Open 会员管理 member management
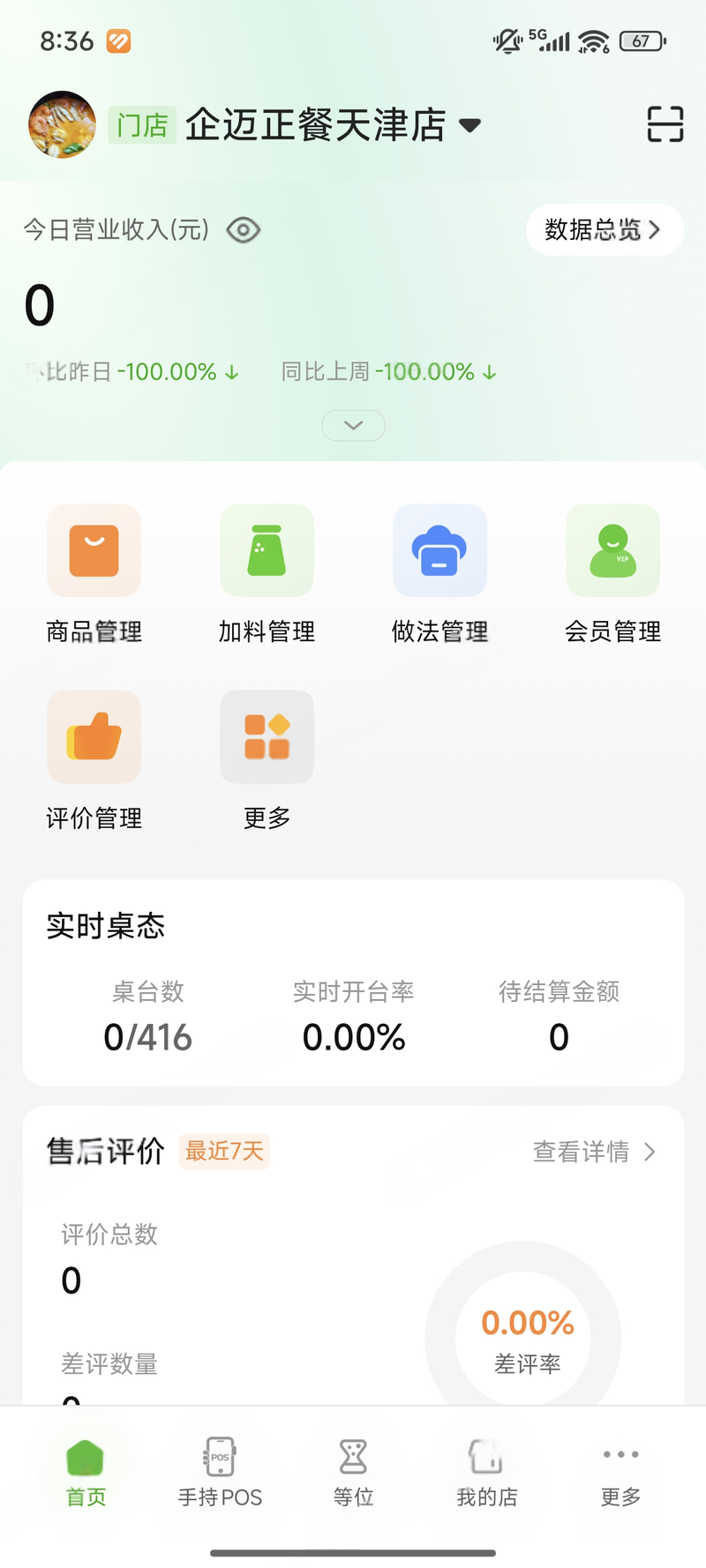The image size is (706, 1568). point(612,551)
